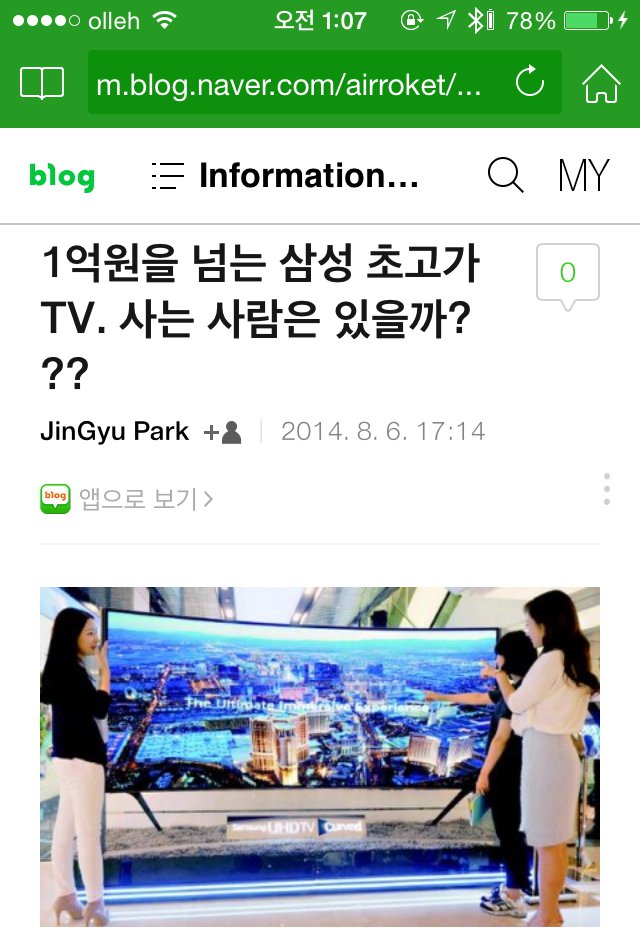Open the curved Samsung TV photo
This screenshot has width=640, height=940.
(x=320, y=755)
